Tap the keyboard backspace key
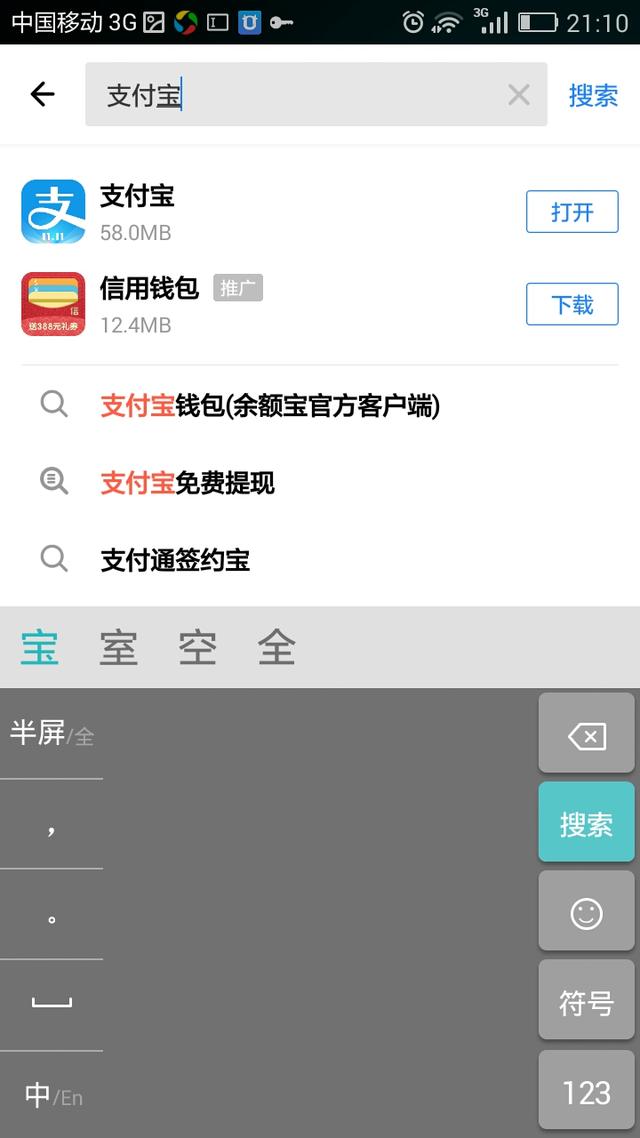Screen dimensions: 640x1138 click(x=586, y=736)
